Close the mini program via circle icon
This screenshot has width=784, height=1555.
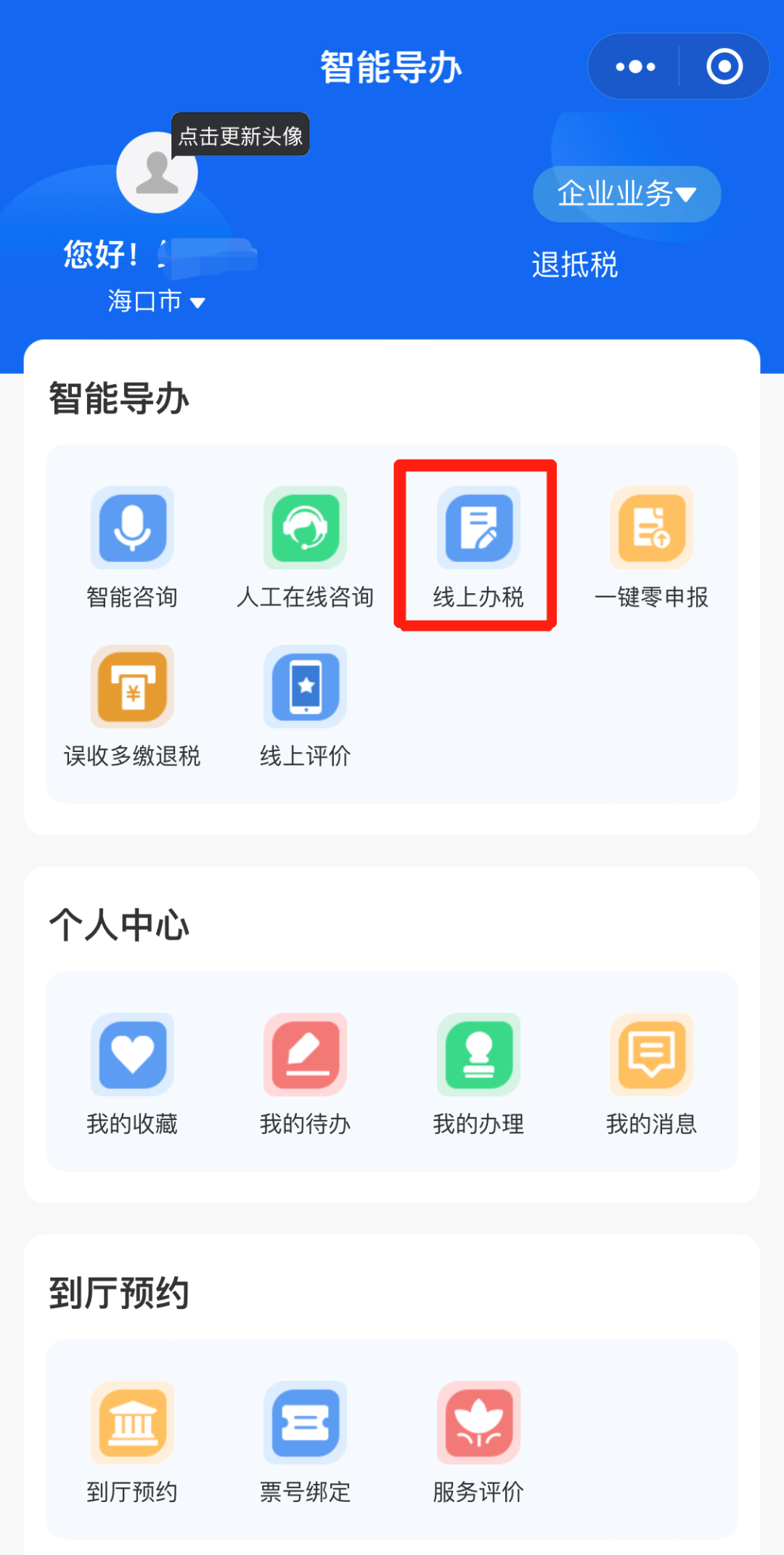pyautogui.click(x=724, y=67)
